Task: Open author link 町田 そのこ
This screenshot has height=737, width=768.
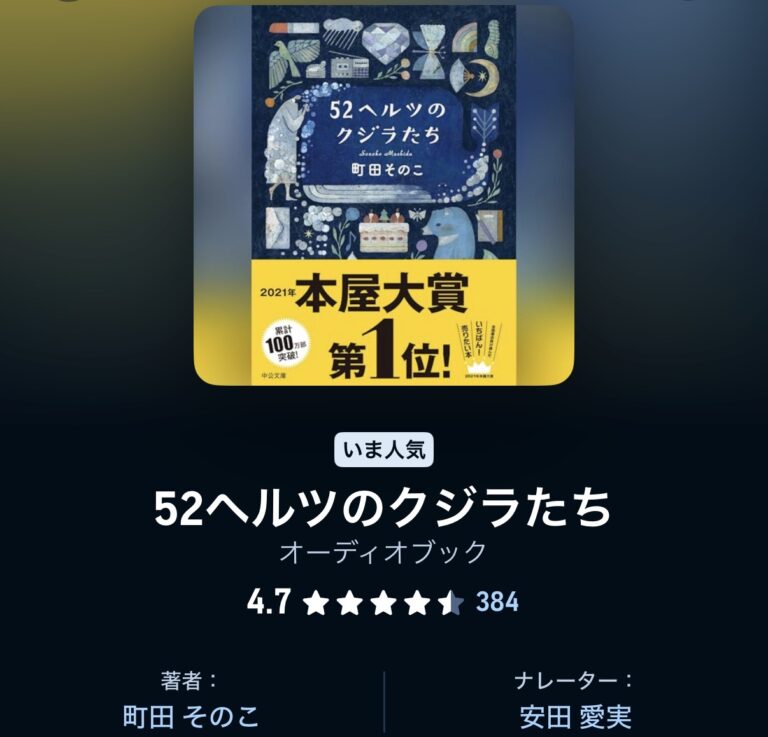Action: (x=190, y=716)
